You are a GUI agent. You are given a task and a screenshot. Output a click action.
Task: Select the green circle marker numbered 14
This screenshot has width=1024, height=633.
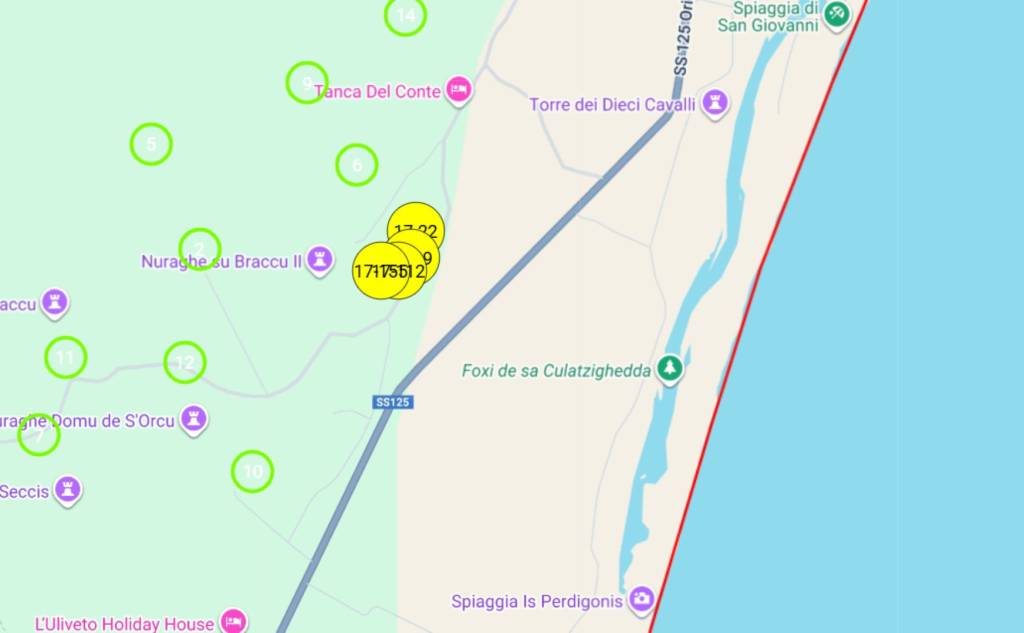[405, 15]
